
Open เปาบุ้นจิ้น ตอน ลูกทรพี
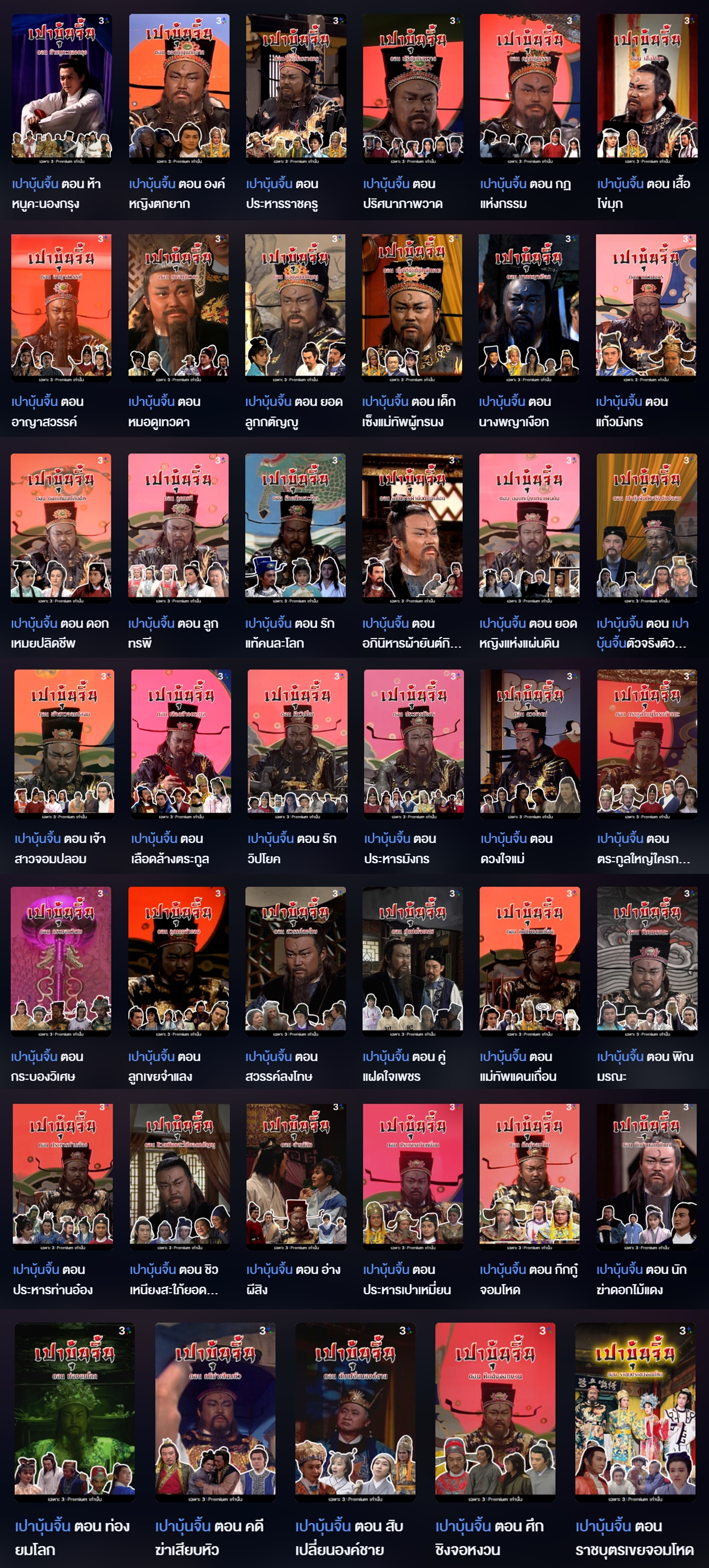click(178, 528)
